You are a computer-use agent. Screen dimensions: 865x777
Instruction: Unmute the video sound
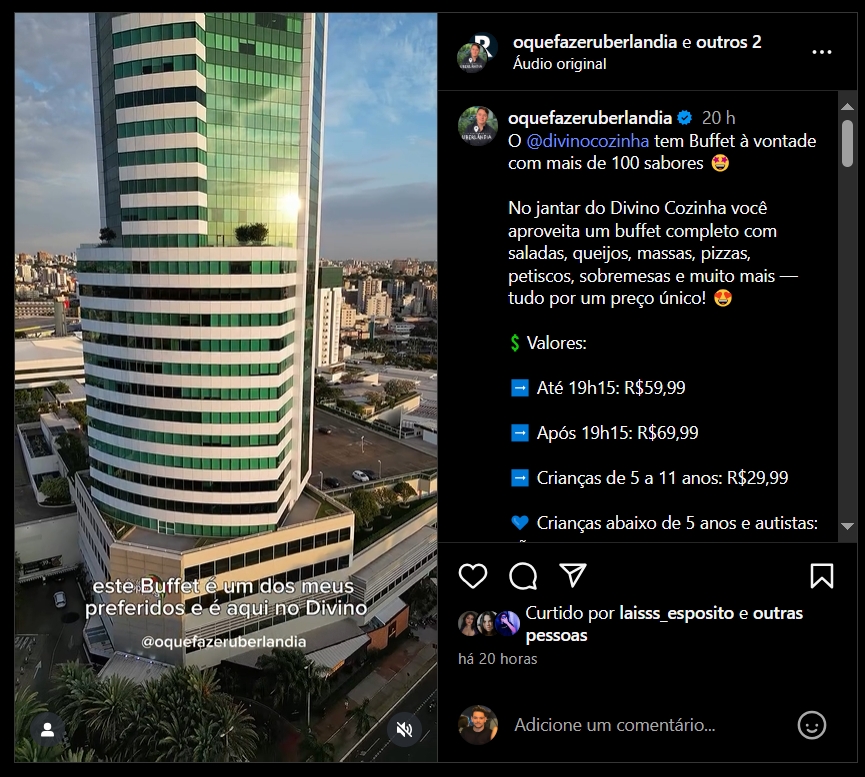pyautogui.click(x=404, y=729)
